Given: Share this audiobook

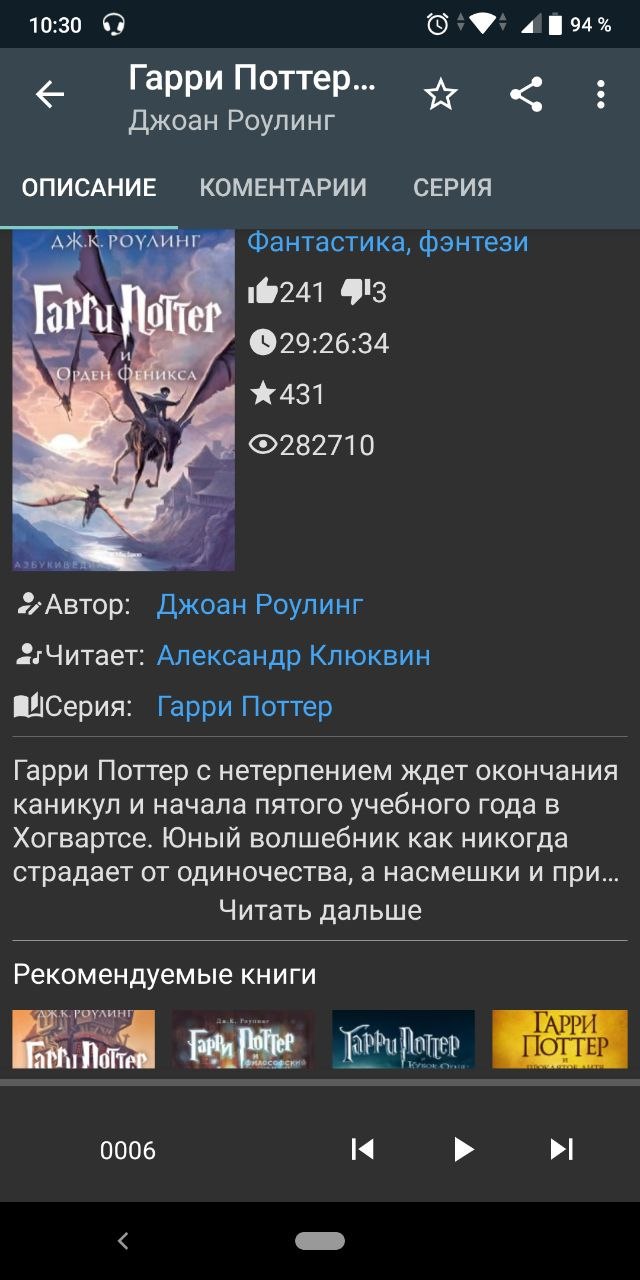Looking at the screenshot, I should tap(526, 95).
